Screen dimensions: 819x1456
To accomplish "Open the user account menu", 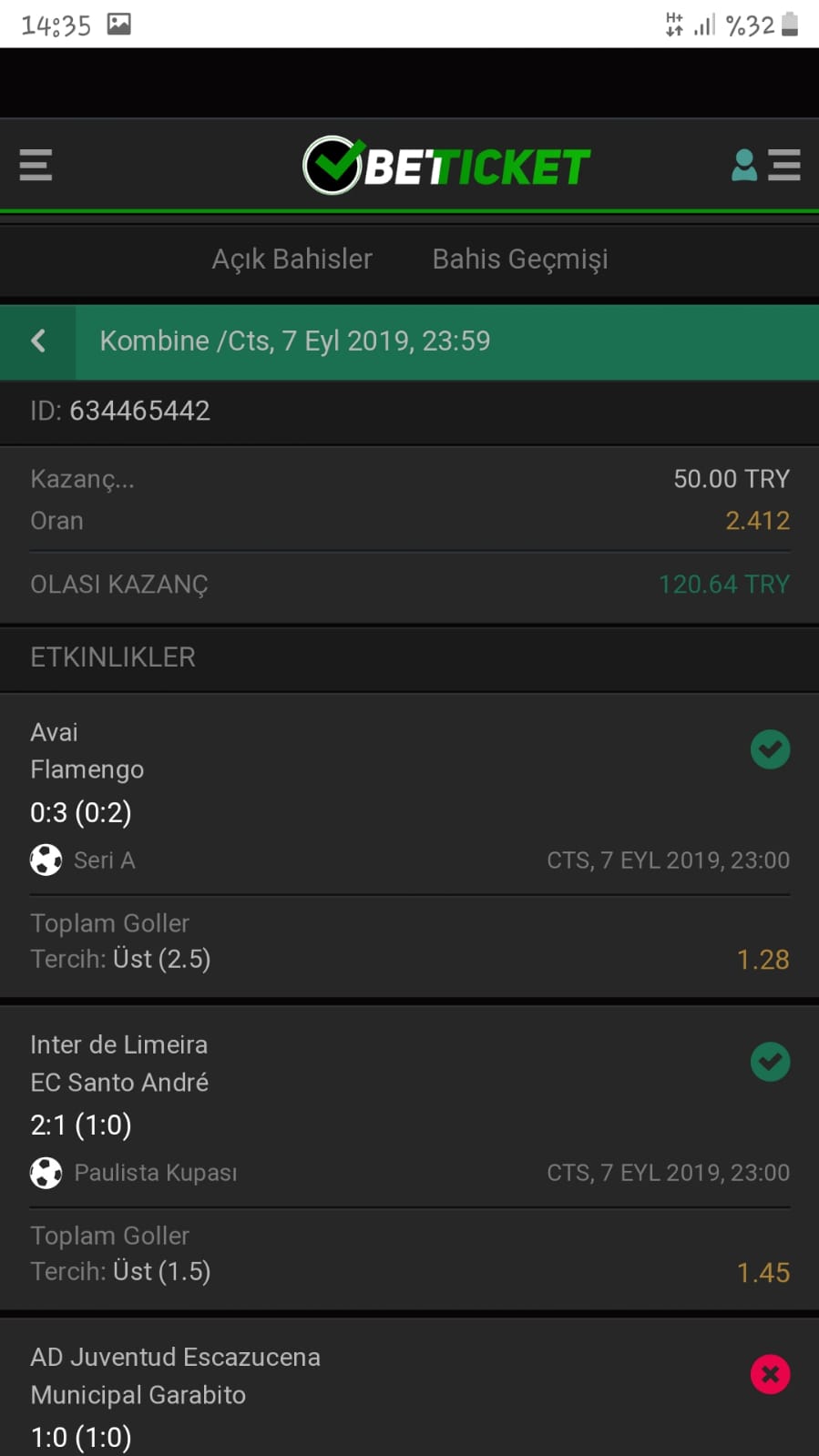I will pos(765,165).
